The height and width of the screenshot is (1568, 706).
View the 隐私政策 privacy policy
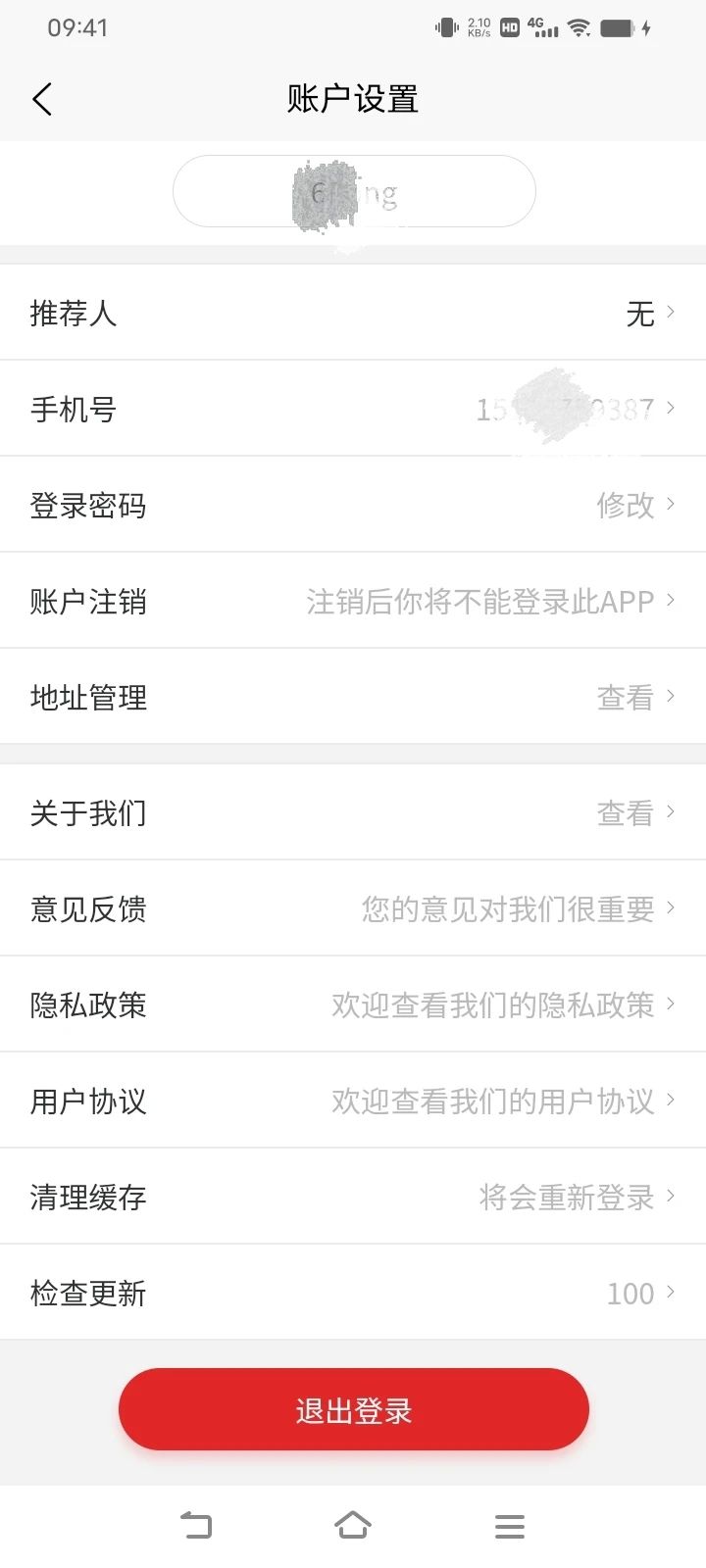point(353,1004)
